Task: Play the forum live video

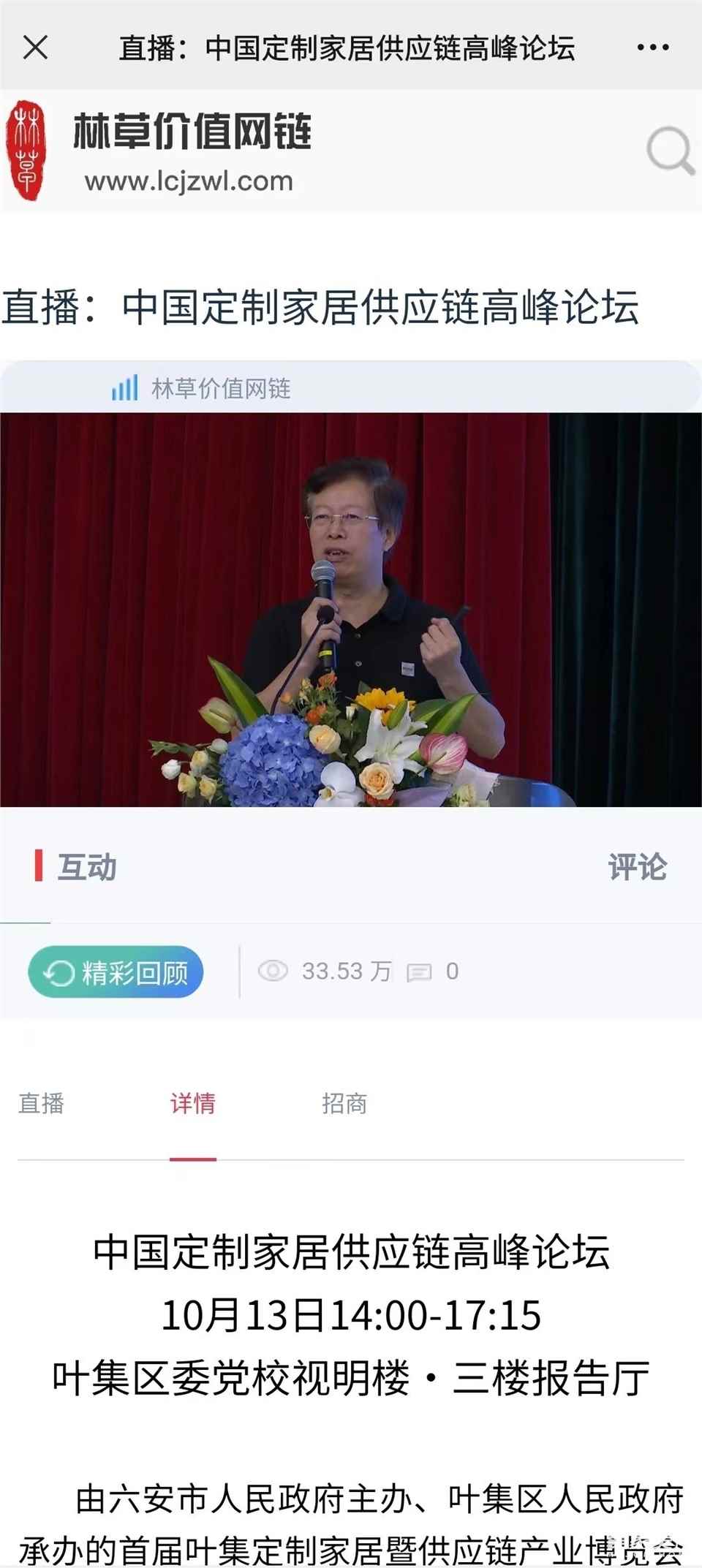Action: point(351,610)
